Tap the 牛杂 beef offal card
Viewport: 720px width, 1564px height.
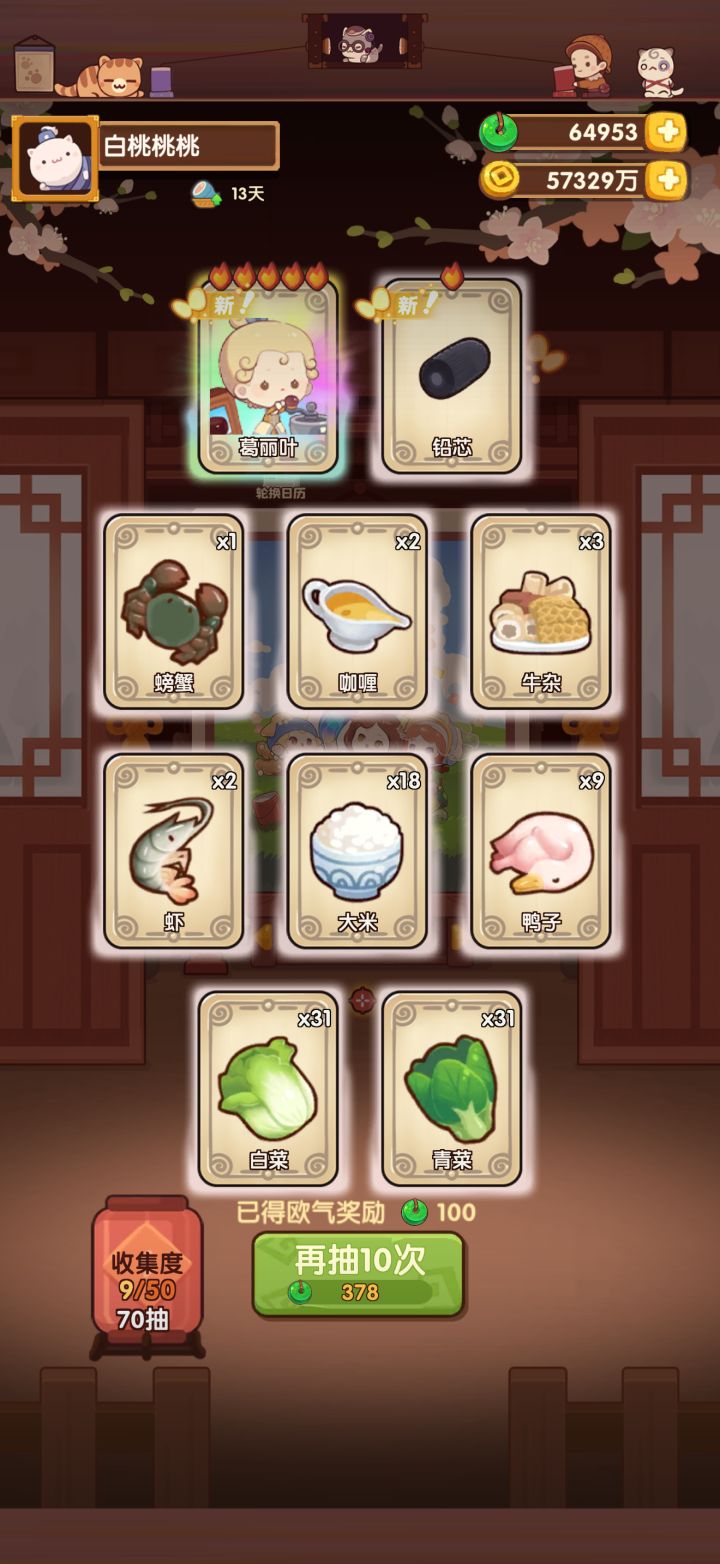[x=543, y=613]
